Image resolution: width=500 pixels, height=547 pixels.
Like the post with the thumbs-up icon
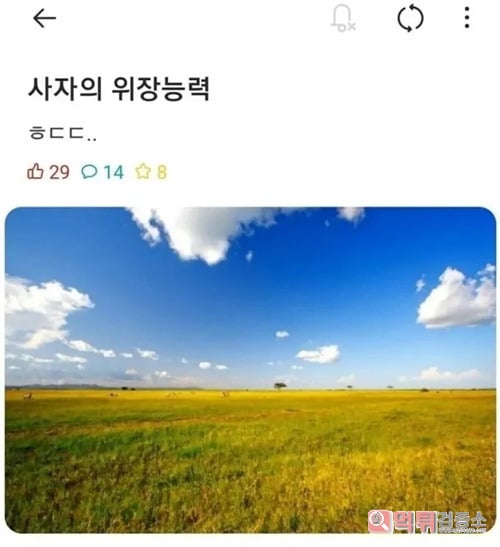coord(35,172)
